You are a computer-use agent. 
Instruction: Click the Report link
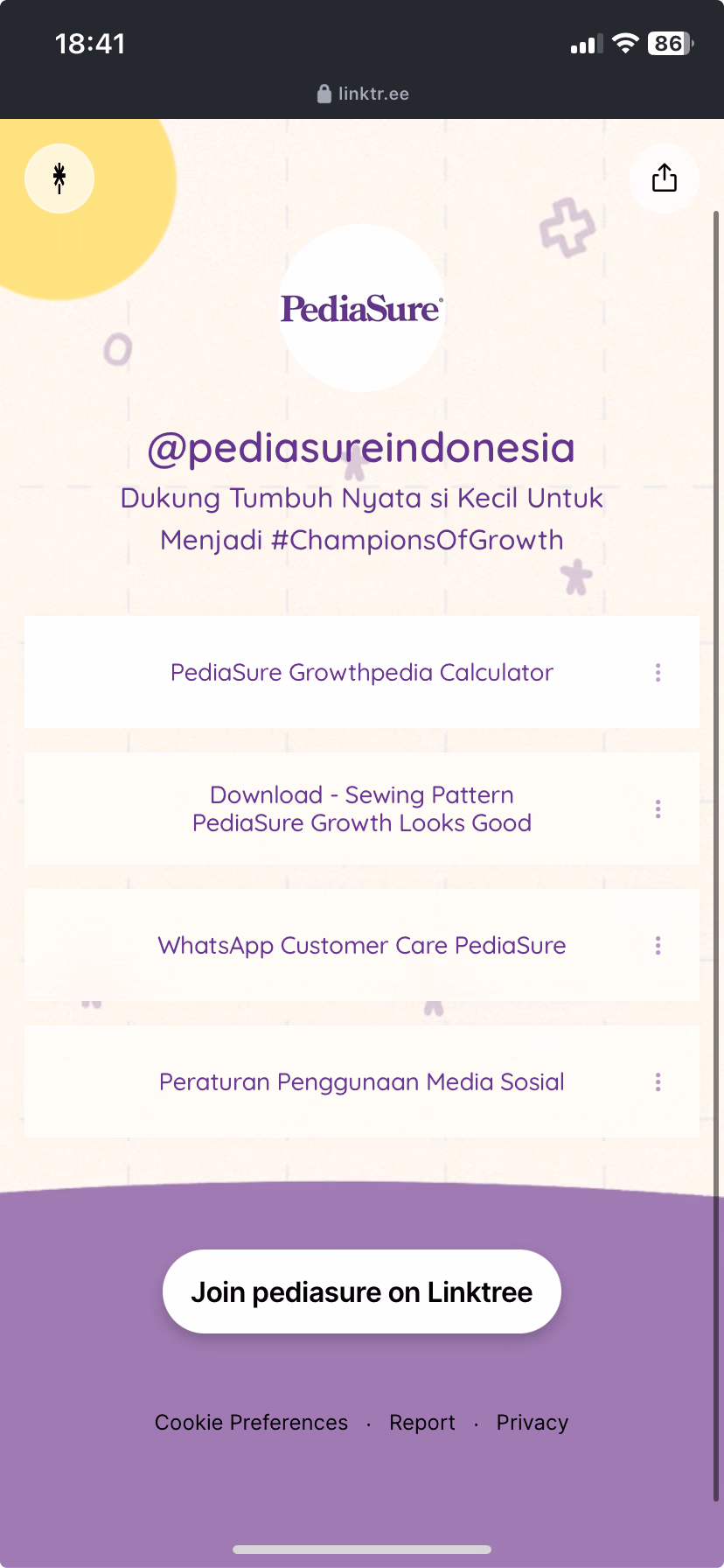422,1422
